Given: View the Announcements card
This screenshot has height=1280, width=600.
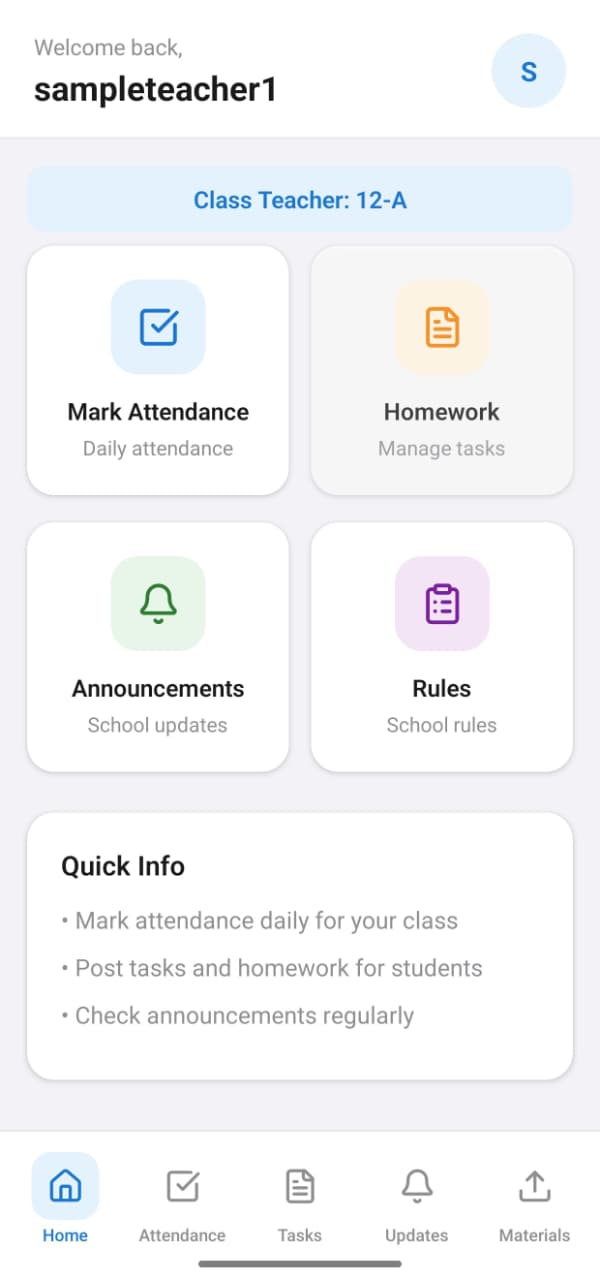Looking at the screenshot, I should point(158,646).
